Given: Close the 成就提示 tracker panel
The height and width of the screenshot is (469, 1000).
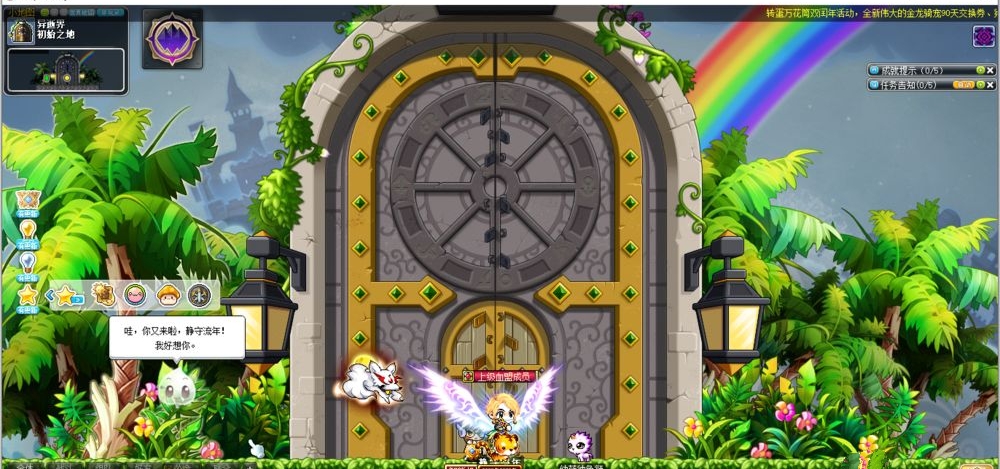Looking at the screenshot, I should click(x=990, y=70).
